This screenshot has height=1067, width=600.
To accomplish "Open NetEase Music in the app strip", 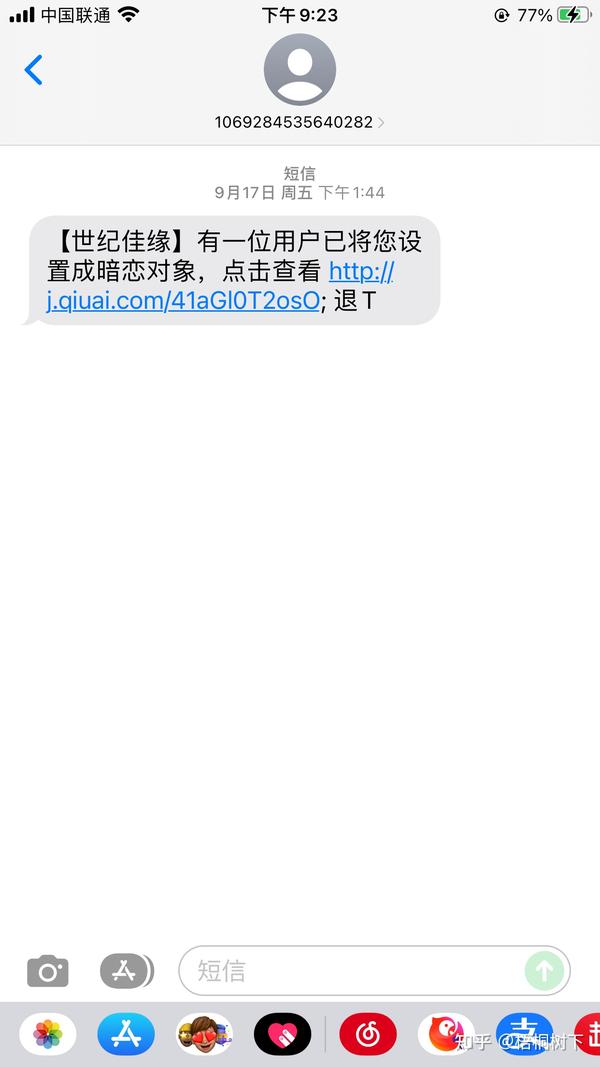I will [x=368, y=1034].
